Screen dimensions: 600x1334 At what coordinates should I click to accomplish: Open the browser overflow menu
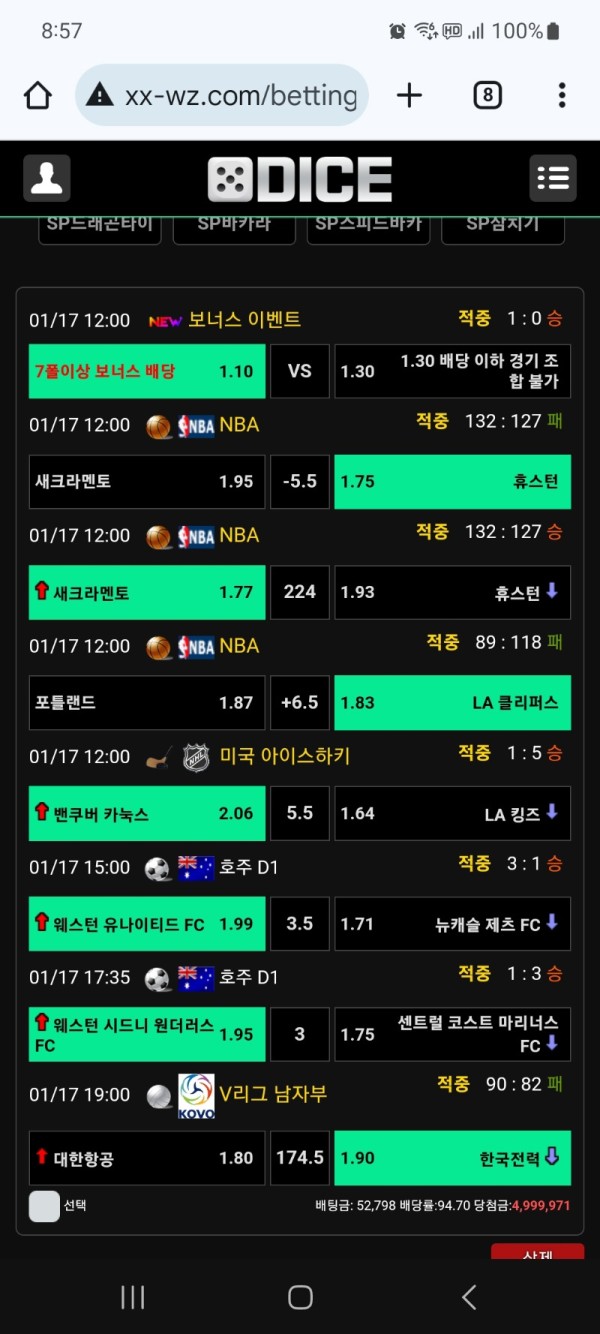(x=561, y=96)
